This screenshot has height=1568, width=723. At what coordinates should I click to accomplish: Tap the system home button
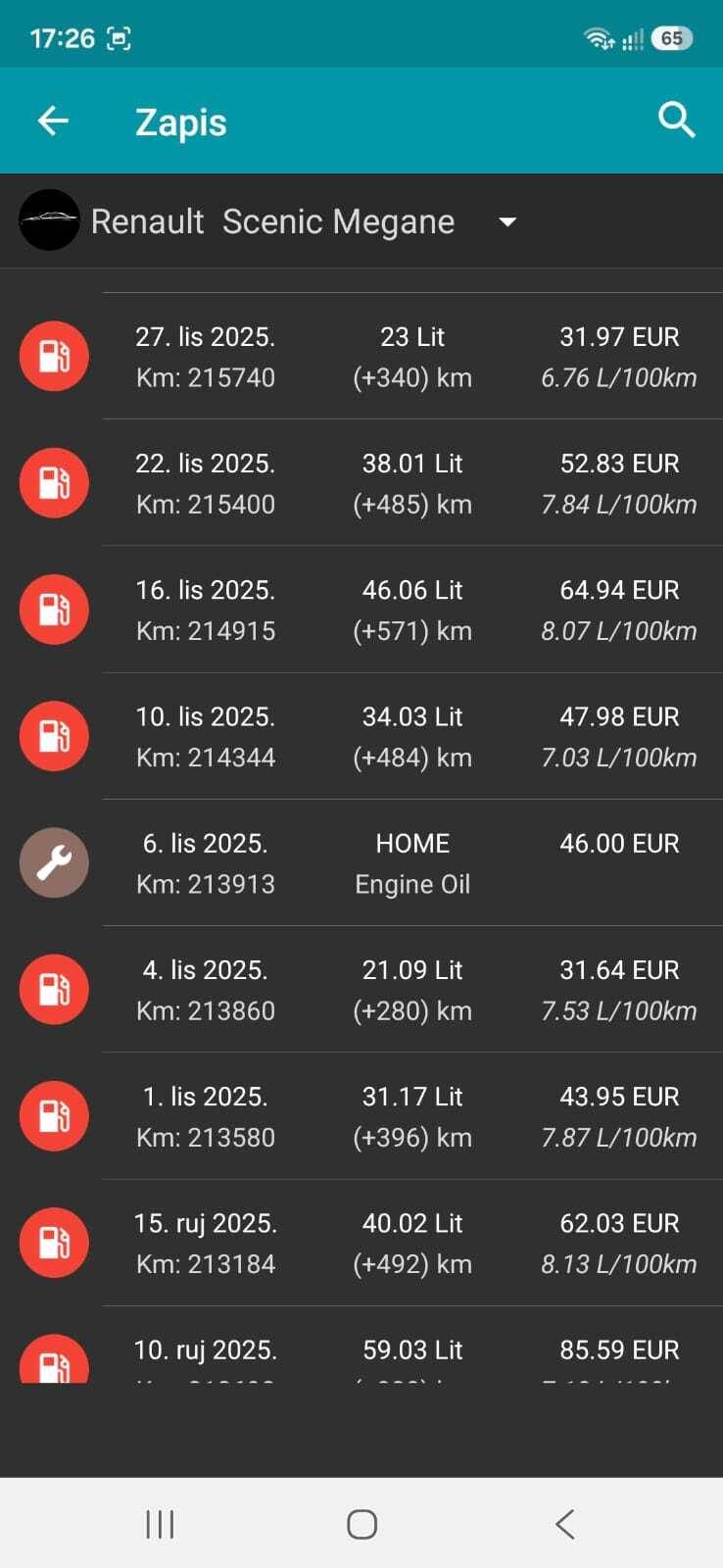(x=361, y=1524)
